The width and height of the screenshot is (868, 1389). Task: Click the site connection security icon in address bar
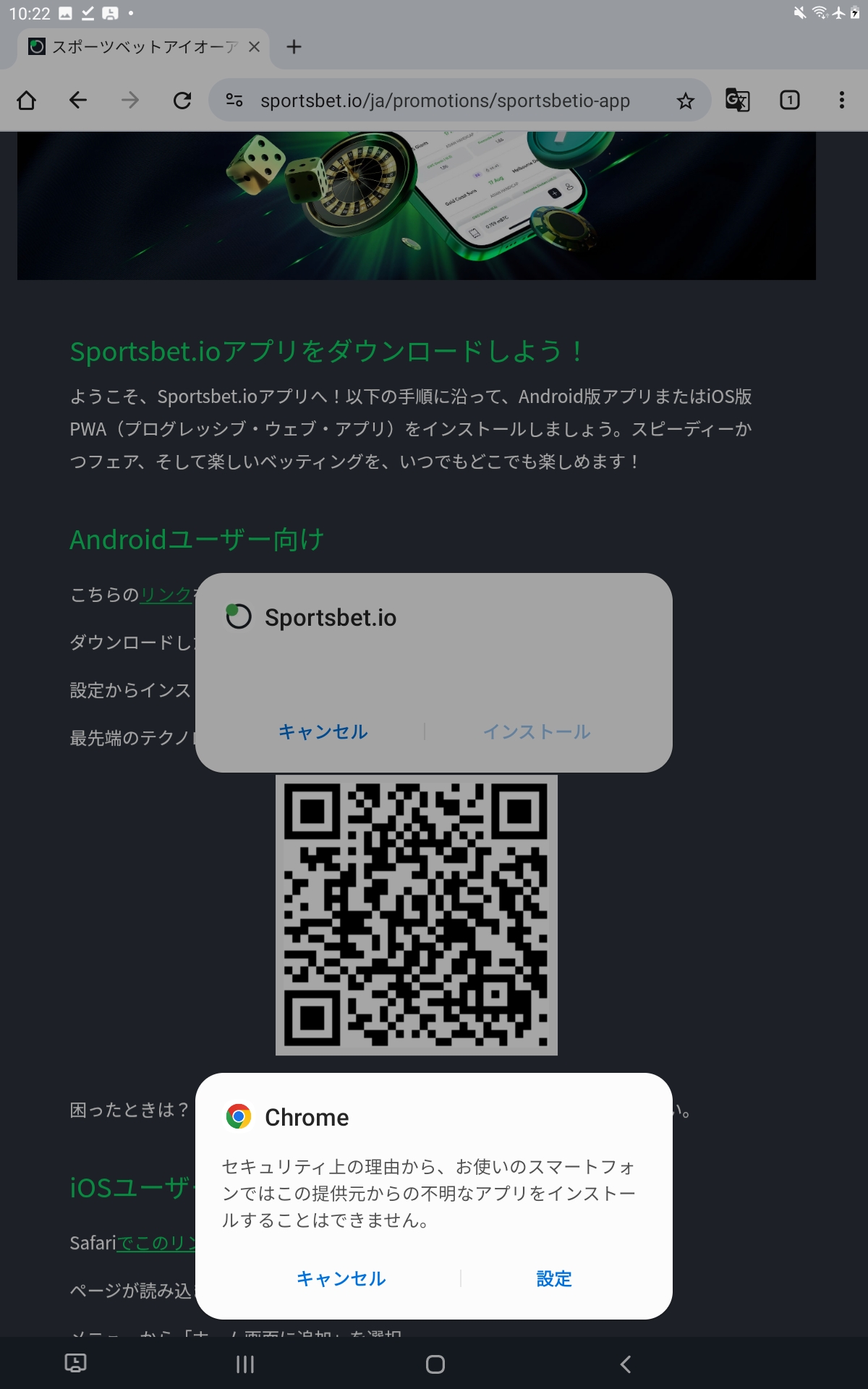(x=233, y=101)
